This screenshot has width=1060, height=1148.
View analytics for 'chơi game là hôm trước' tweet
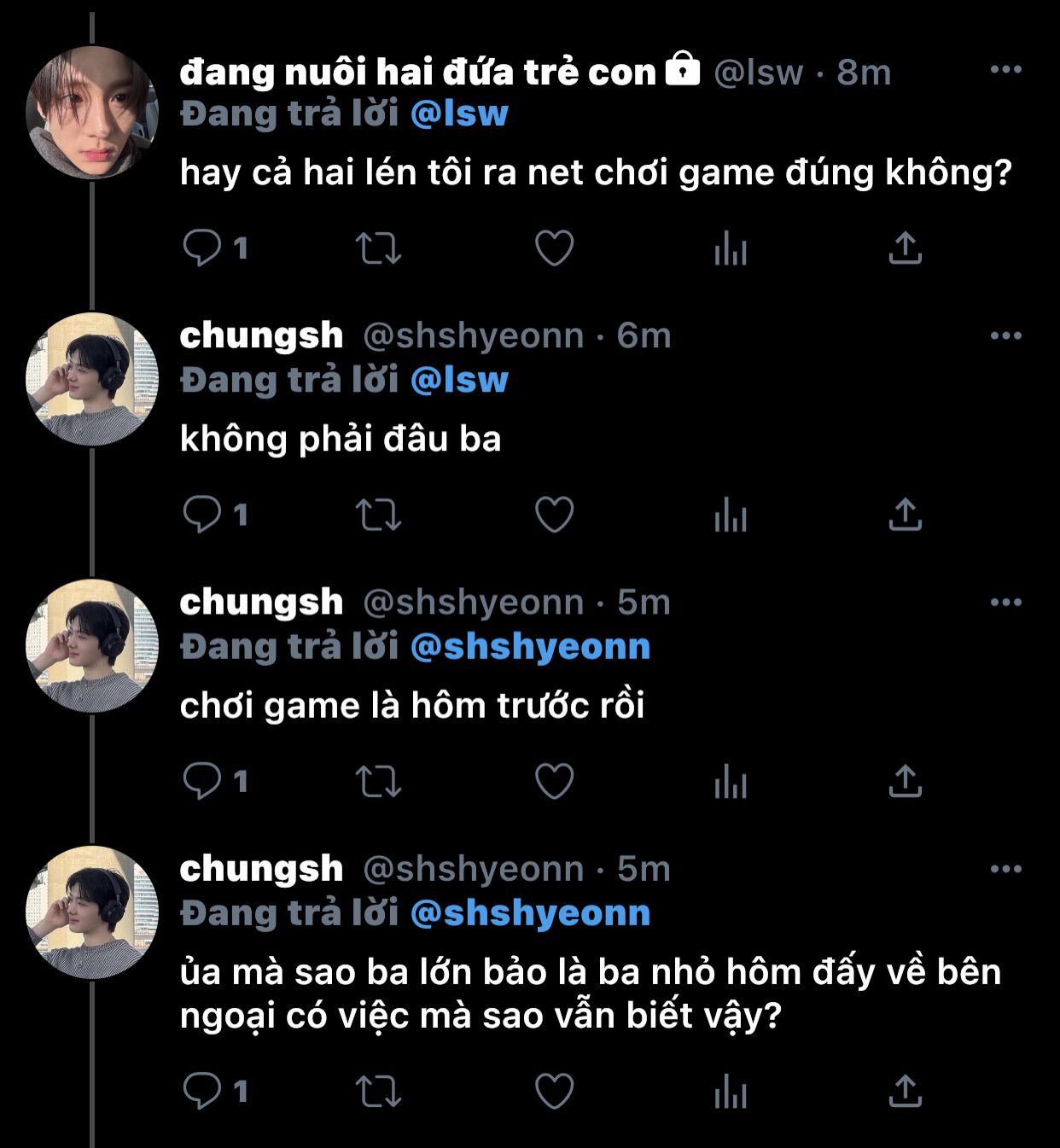(731, 781)
